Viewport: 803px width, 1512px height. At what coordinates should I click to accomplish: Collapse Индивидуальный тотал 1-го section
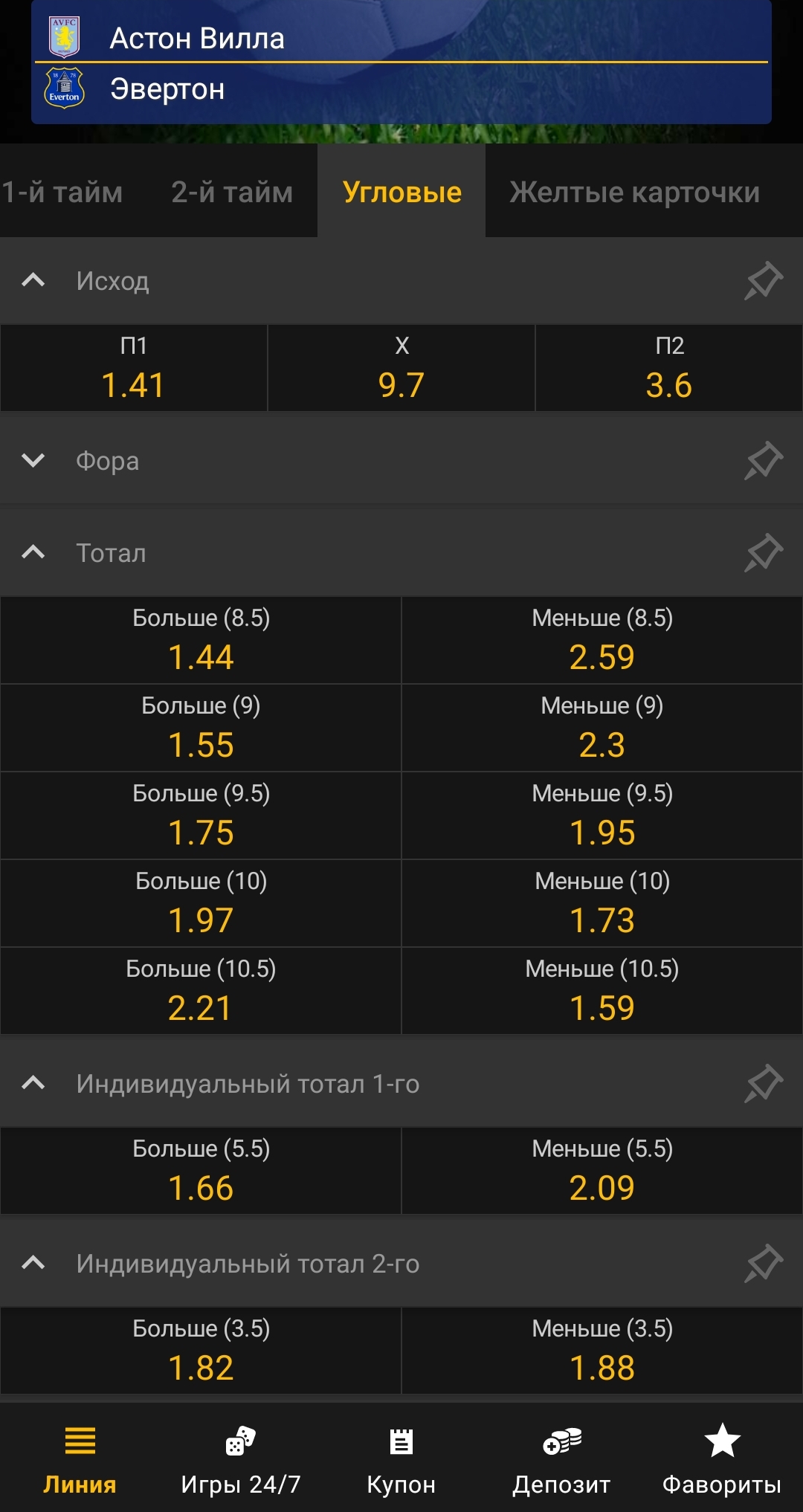pos(33,1084)
